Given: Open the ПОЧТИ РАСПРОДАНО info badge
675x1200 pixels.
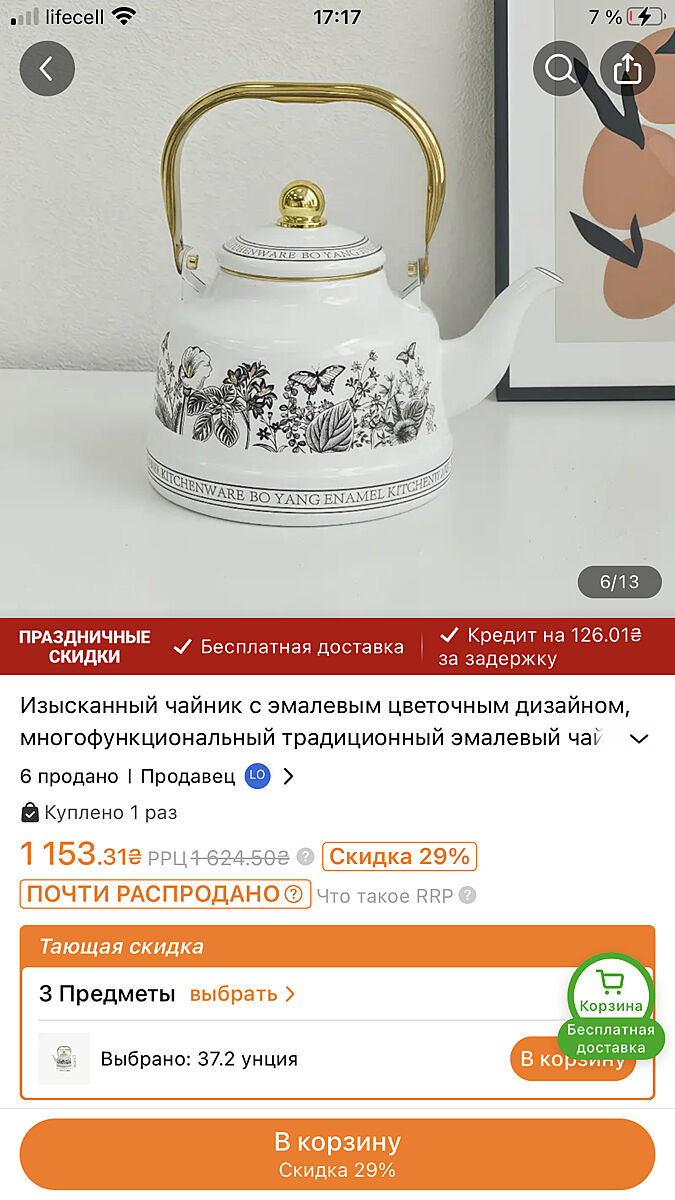Looking at the screenshot, I should pos(165,894).
